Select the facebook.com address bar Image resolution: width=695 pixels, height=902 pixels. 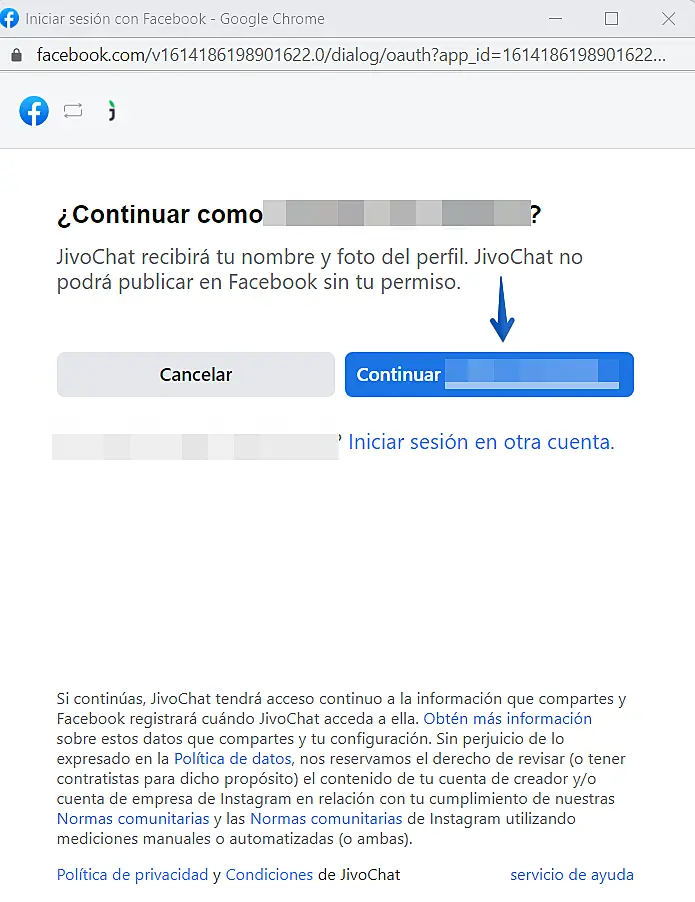click(350, 55)
